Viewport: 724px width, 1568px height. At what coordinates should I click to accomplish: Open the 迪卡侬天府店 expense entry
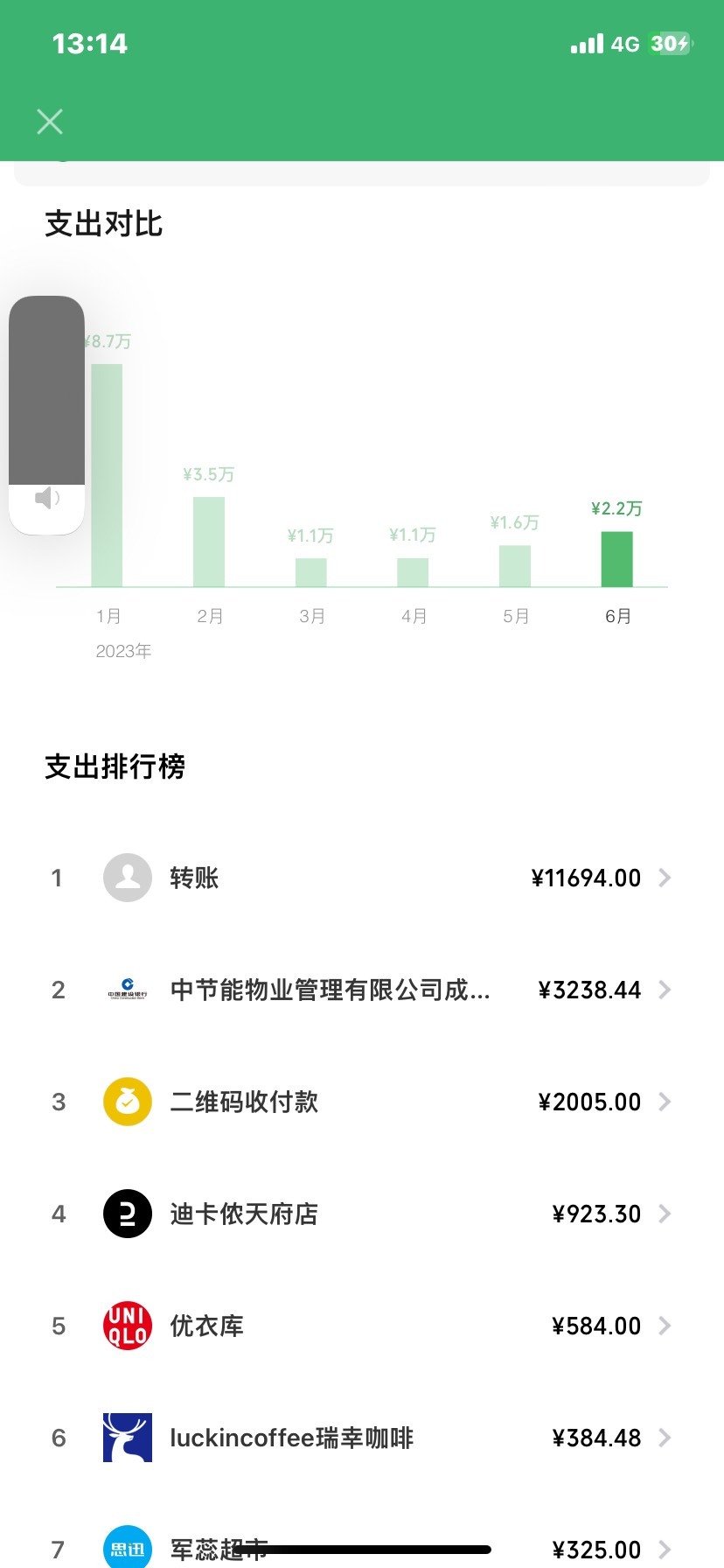coord(362,1214)
